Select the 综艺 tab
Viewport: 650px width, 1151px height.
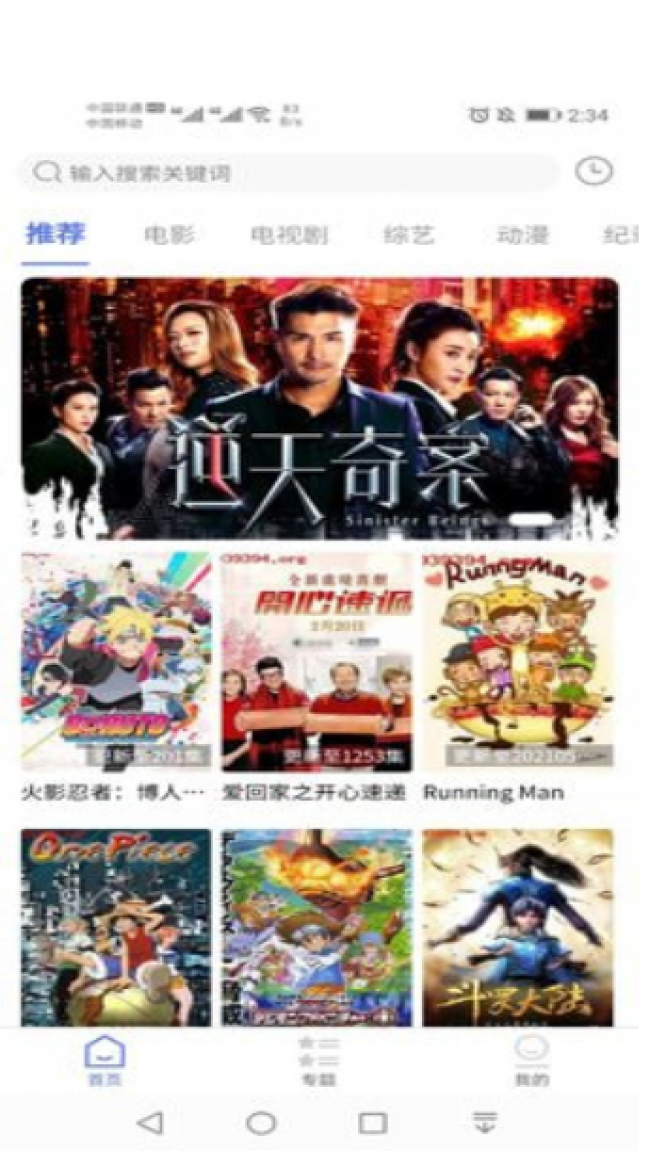point(409,236)
